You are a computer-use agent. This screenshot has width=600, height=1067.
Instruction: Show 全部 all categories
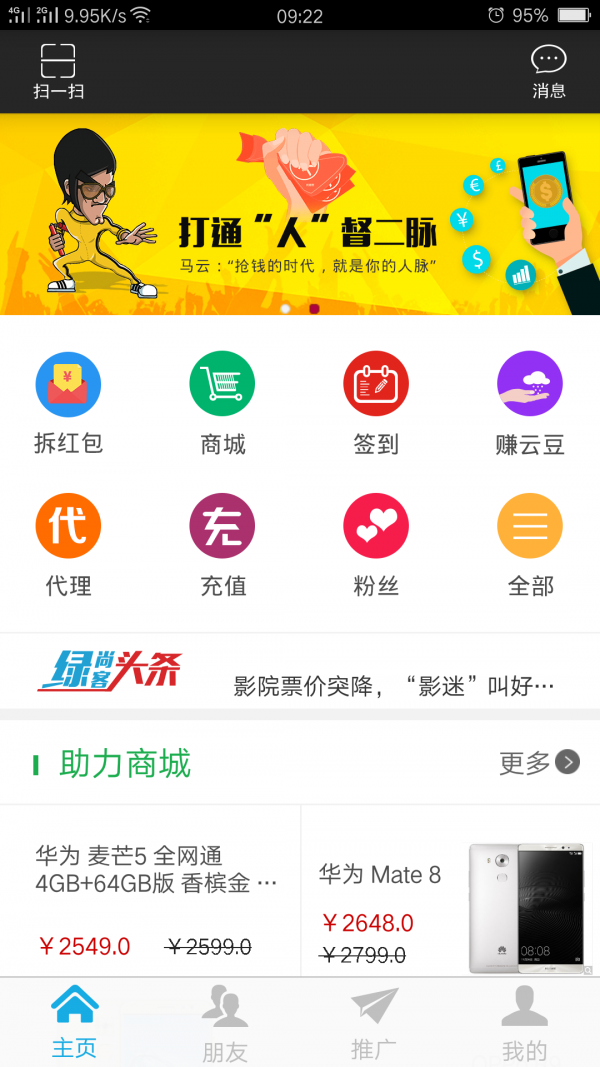point(530,544)
